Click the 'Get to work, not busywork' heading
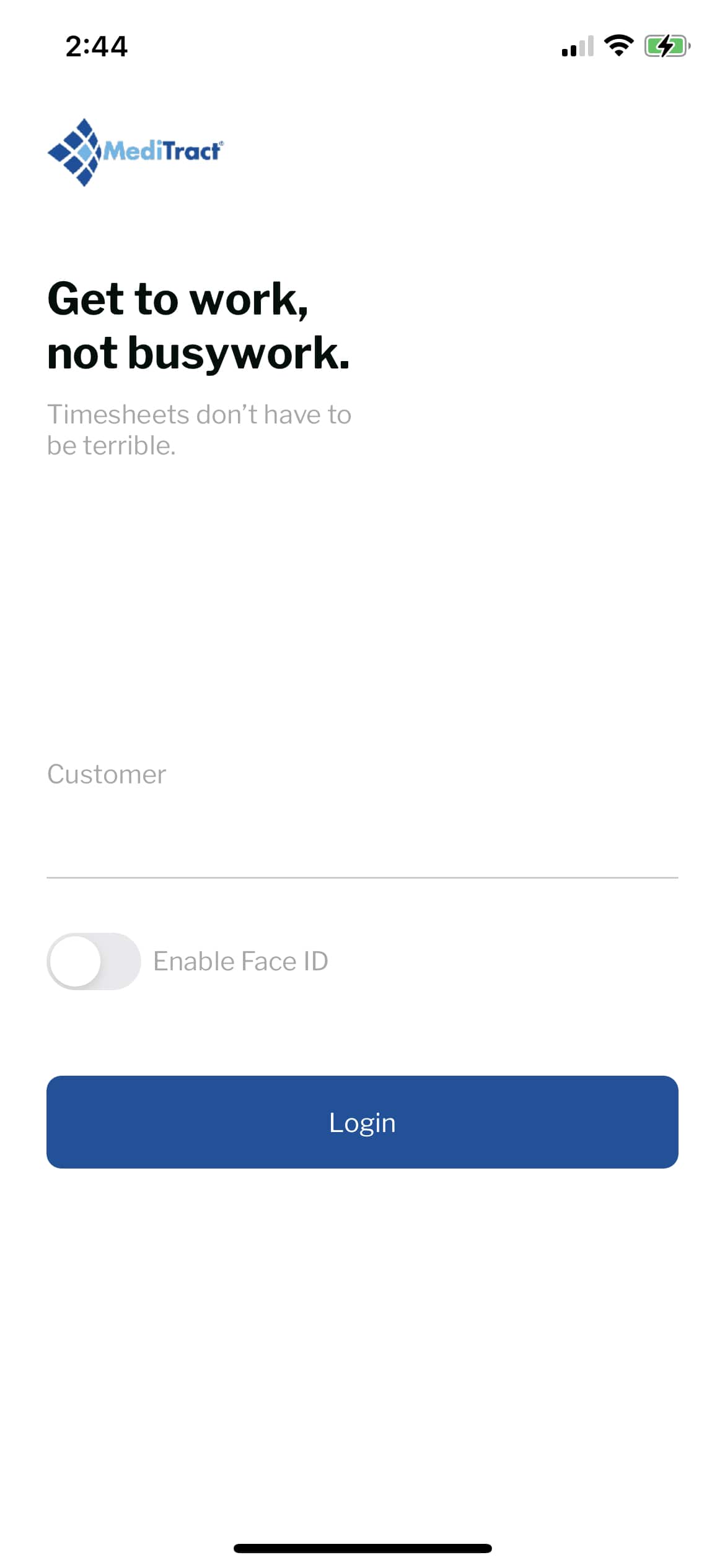This screenshot has width=725, height=1568. [x=198, y=325]
